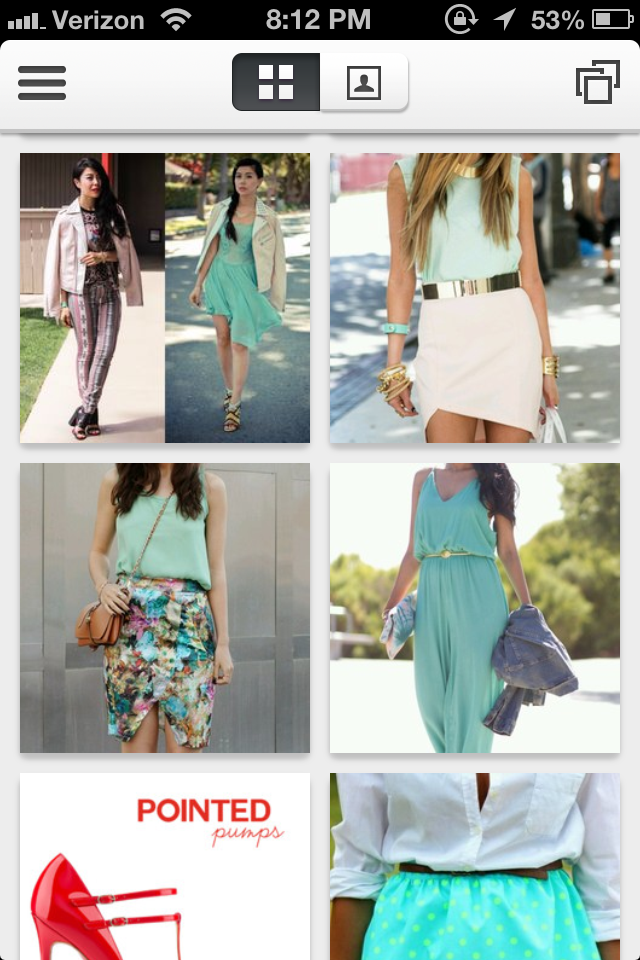Image resolution: width=640 pixels, height=960 pixels.
Task: Open the floral wrap skirt photo
Action: click(x=165, y=608)
